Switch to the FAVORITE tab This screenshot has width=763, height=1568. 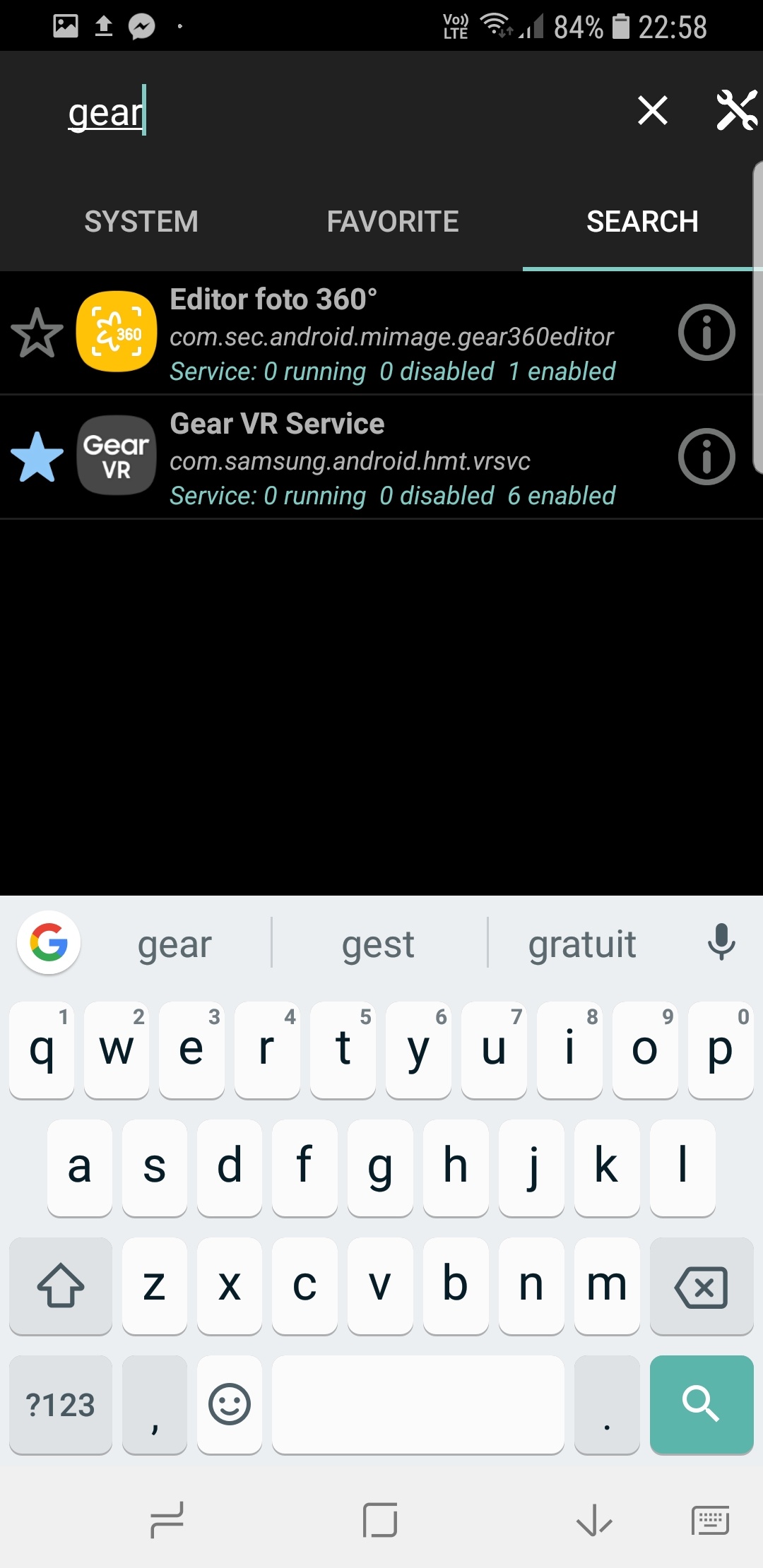tap(393, 222)
